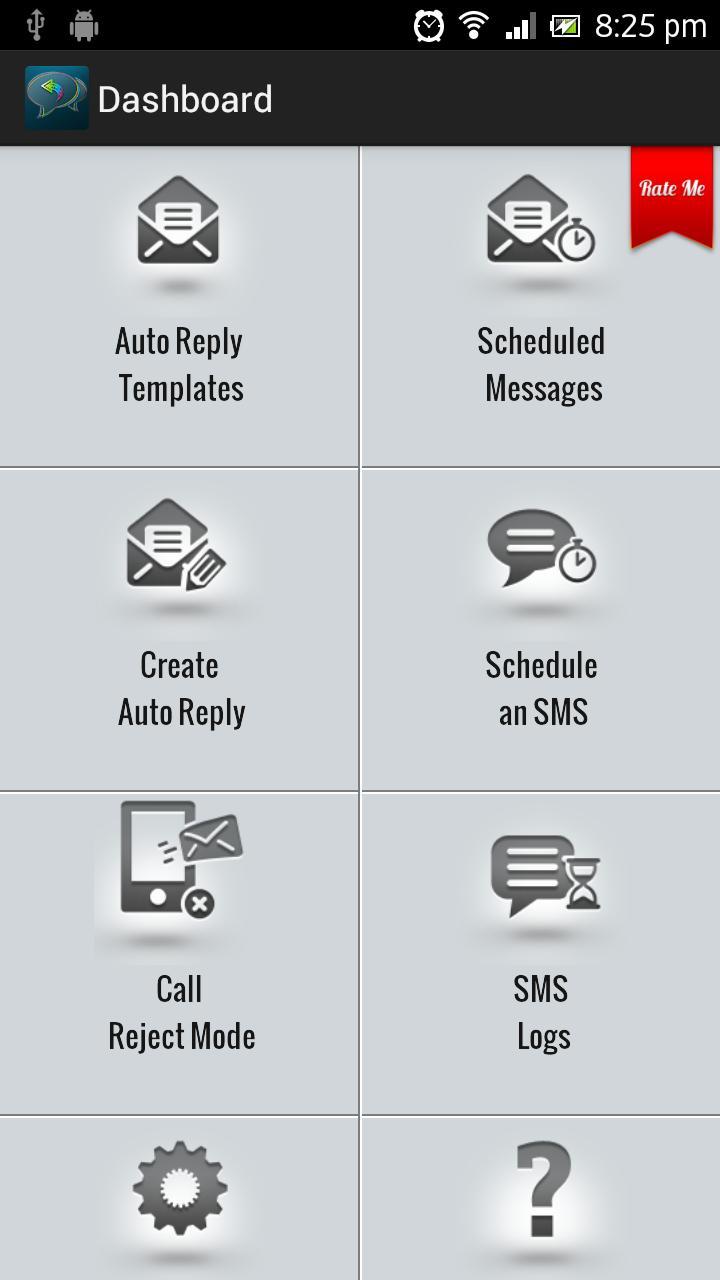
Task: Tap the app logo in the action bar
Action: (56, 97)
